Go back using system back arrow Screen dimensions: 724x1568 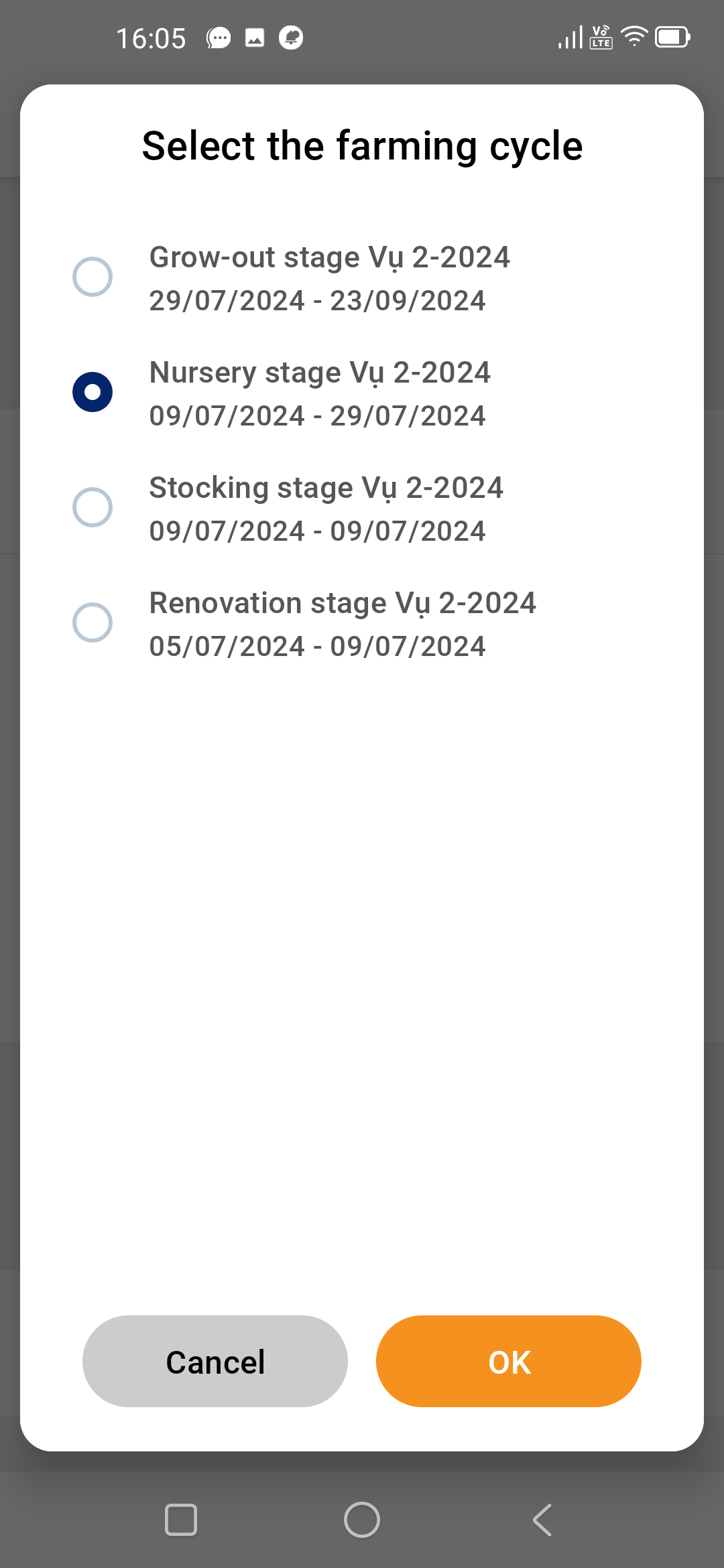[542, 1519]
